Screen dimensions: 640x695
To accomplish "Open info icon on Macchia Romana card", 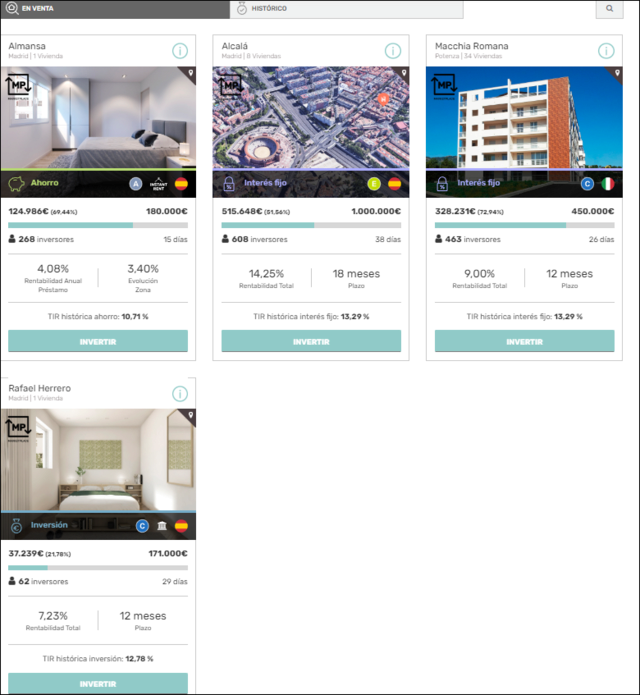I will 606,51.
